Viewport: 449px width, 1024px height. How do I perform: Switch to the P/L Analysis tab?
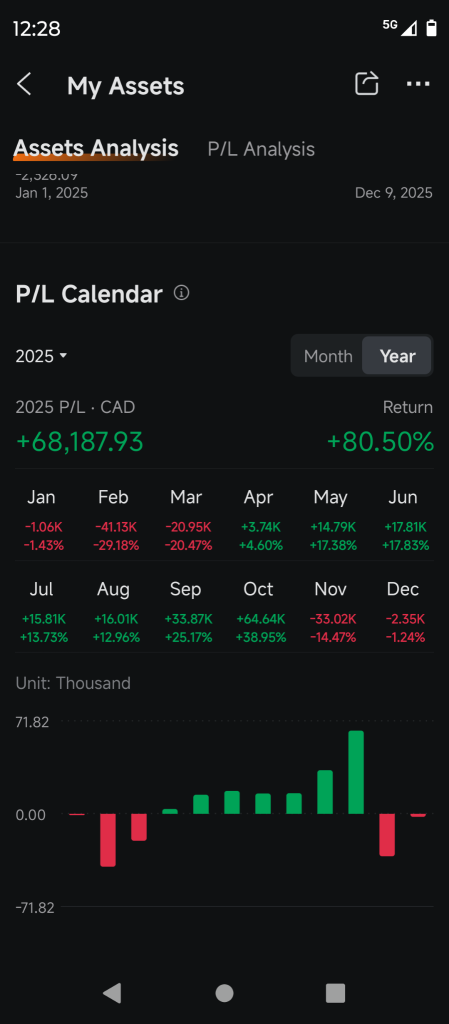pos(261,149)
